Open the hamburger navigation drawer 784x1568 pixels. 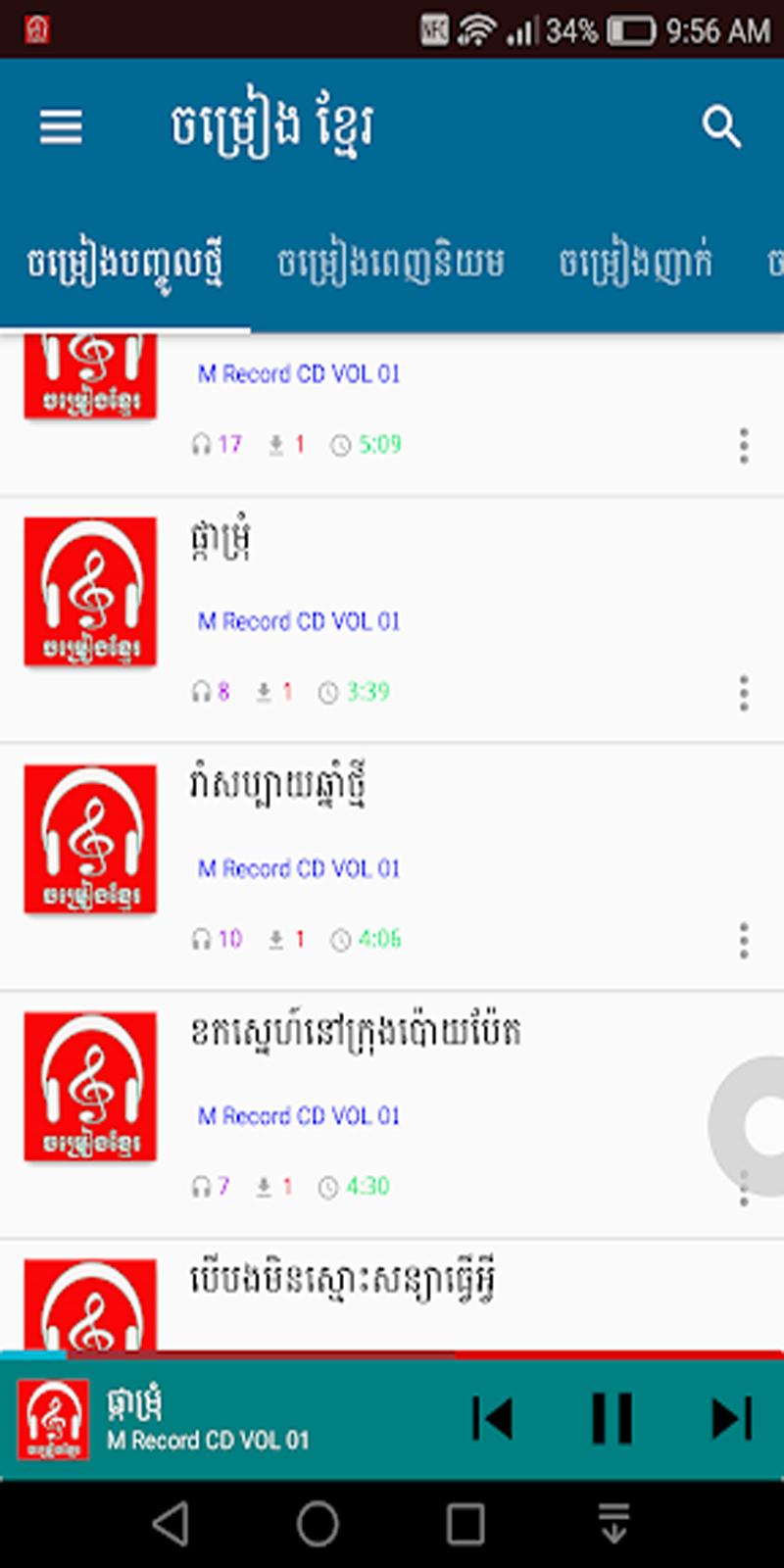point(61,127)
